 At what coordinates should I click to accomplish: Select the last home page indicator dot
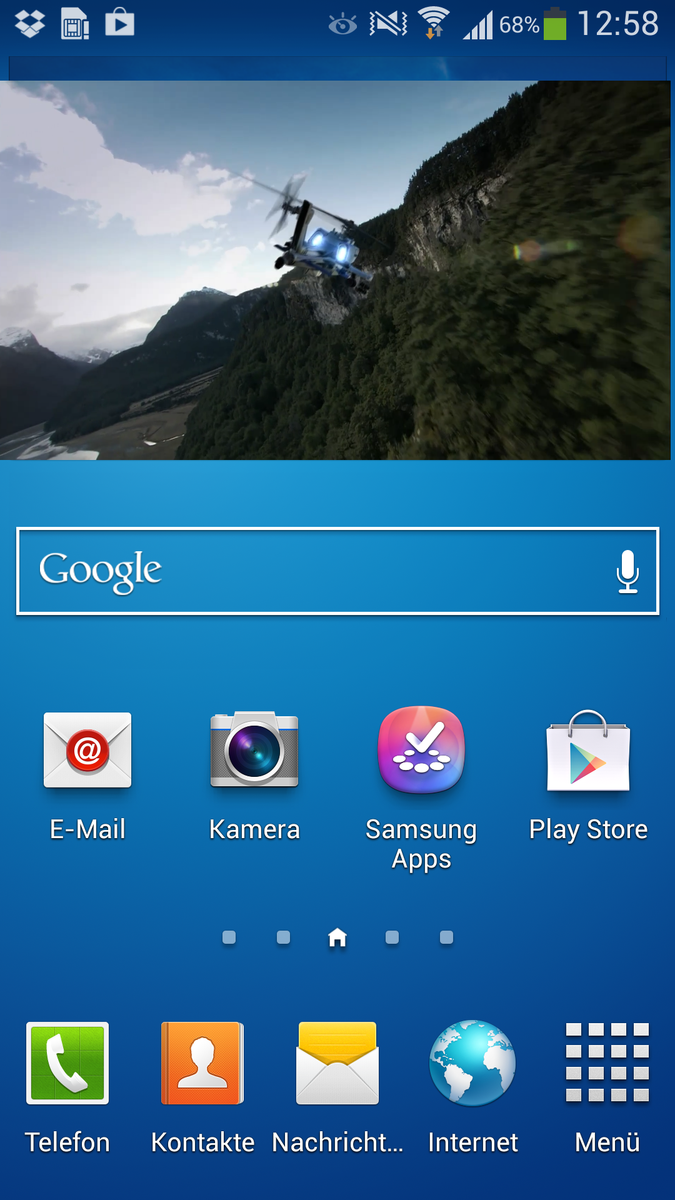pos(446,937)
